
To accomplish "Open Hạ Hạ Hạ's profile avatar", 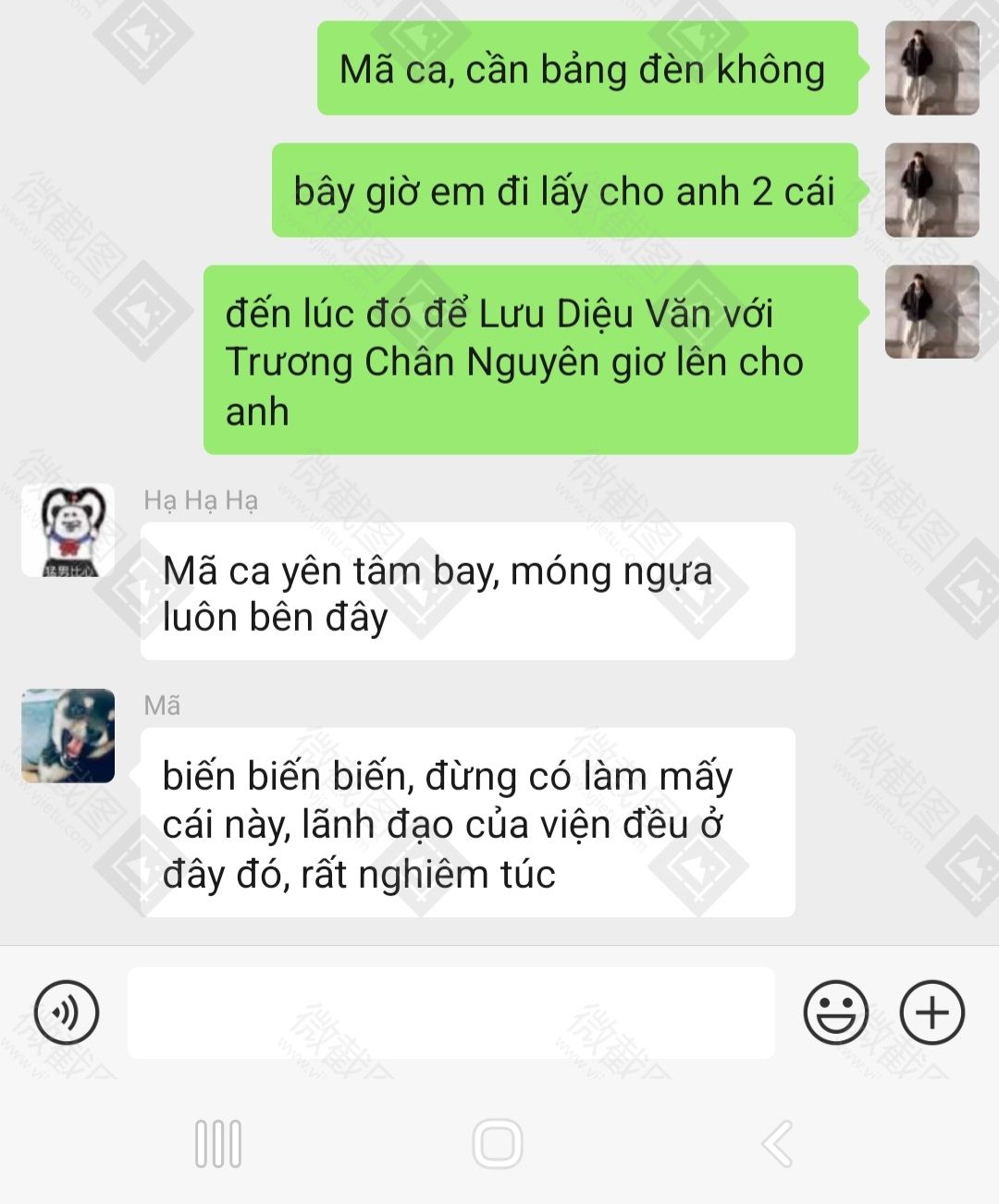I will click(x=68, y=531).
